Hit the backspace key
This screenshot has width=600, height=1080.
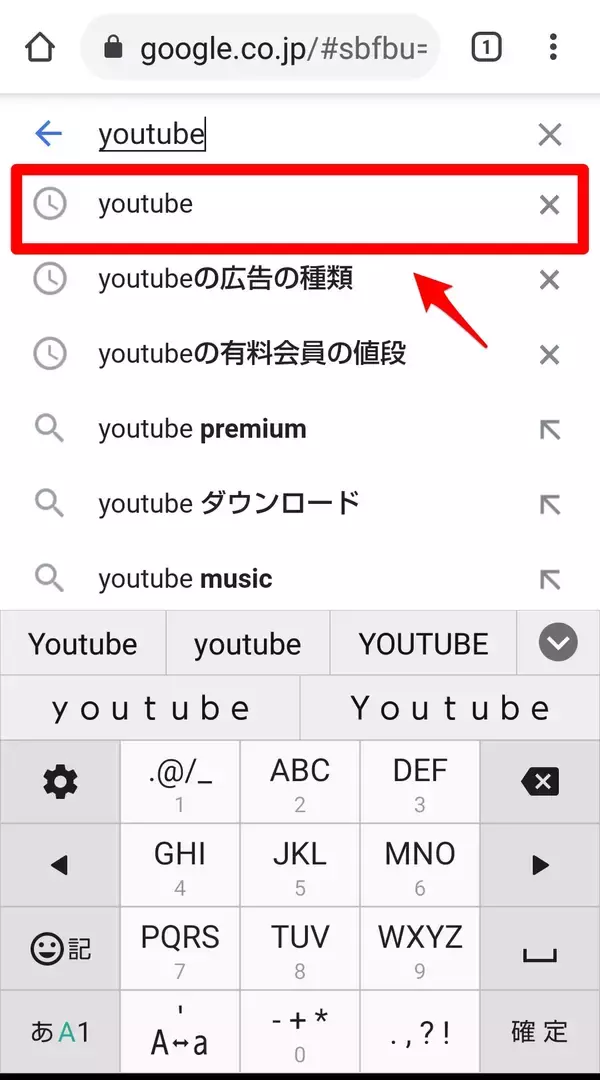point(540,782)
